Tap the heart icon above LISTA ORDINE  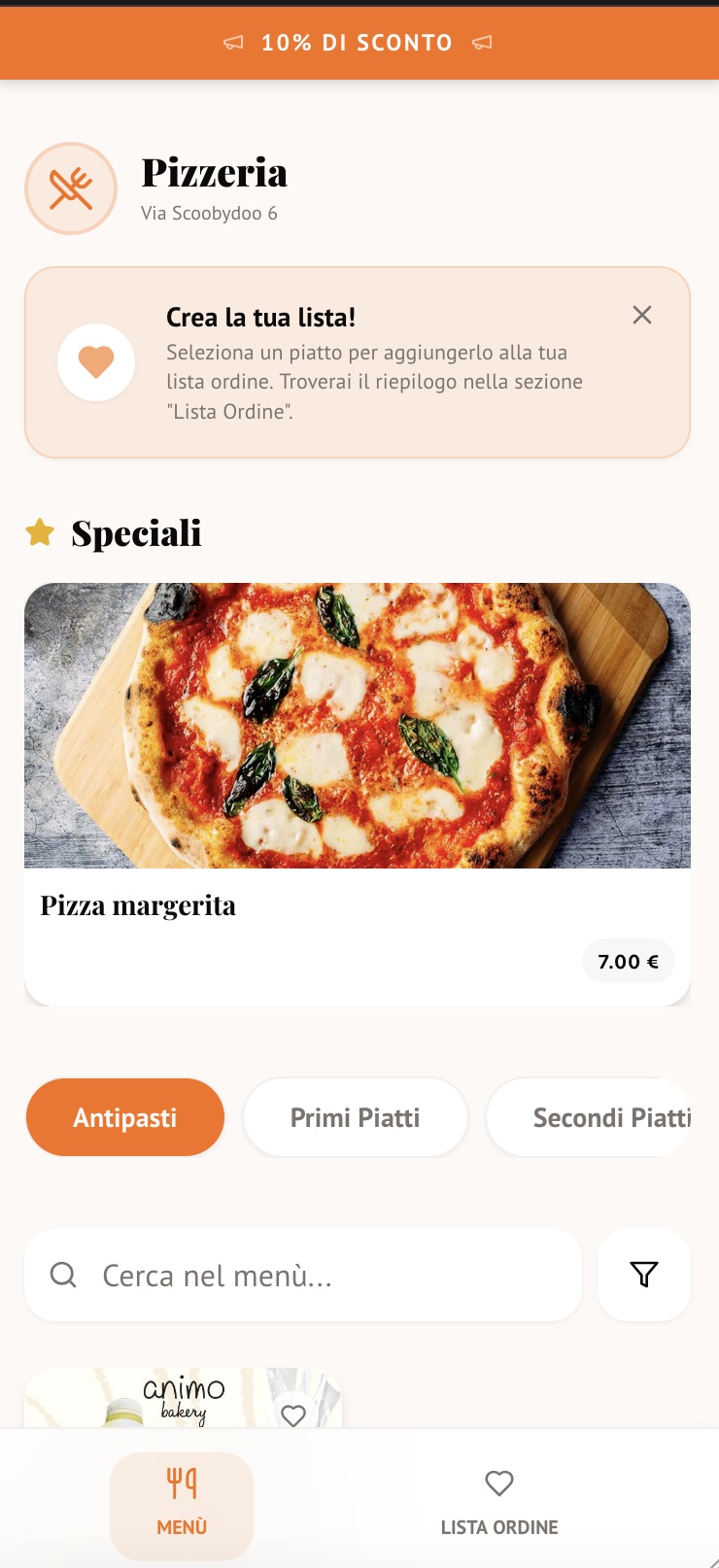pyautogui.click(x=498, y=1483)
